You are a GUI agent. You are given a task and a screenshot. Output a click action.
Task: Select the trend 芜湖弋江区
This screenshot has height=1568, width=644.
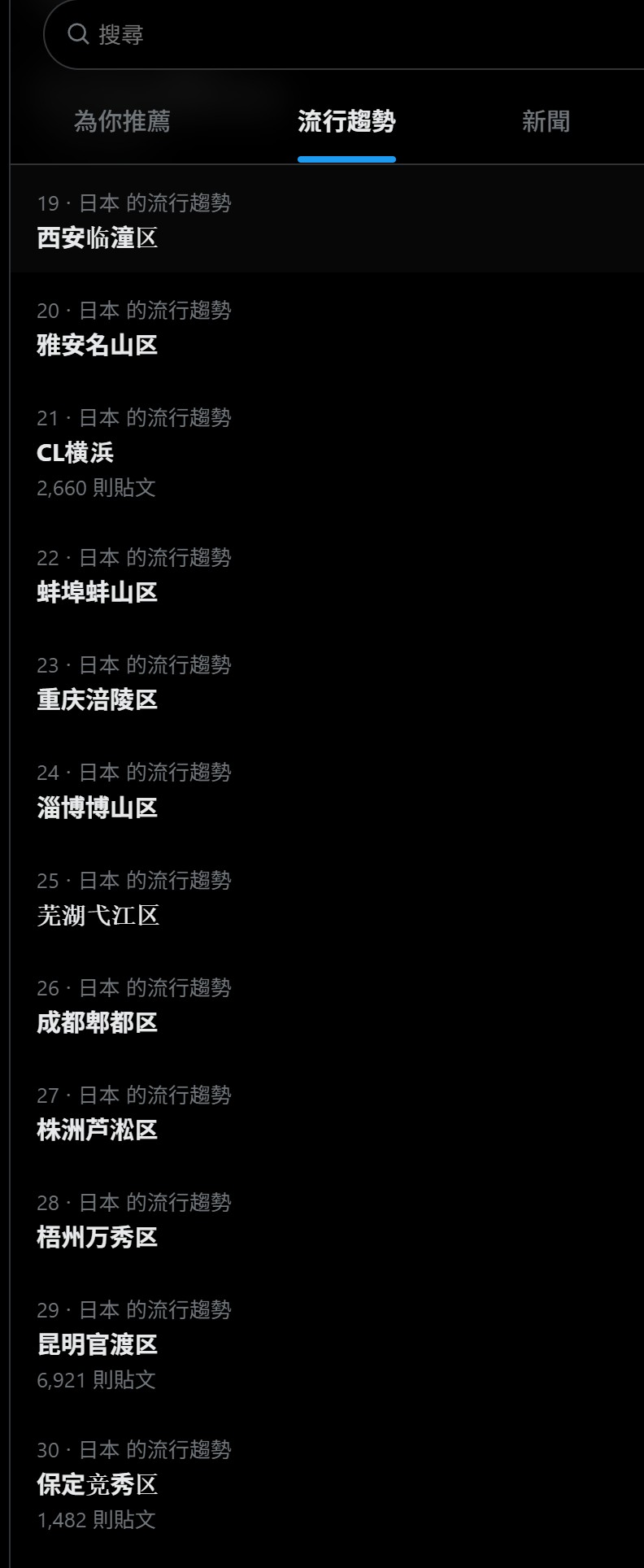pyautogui.click(x=98, y=916)
